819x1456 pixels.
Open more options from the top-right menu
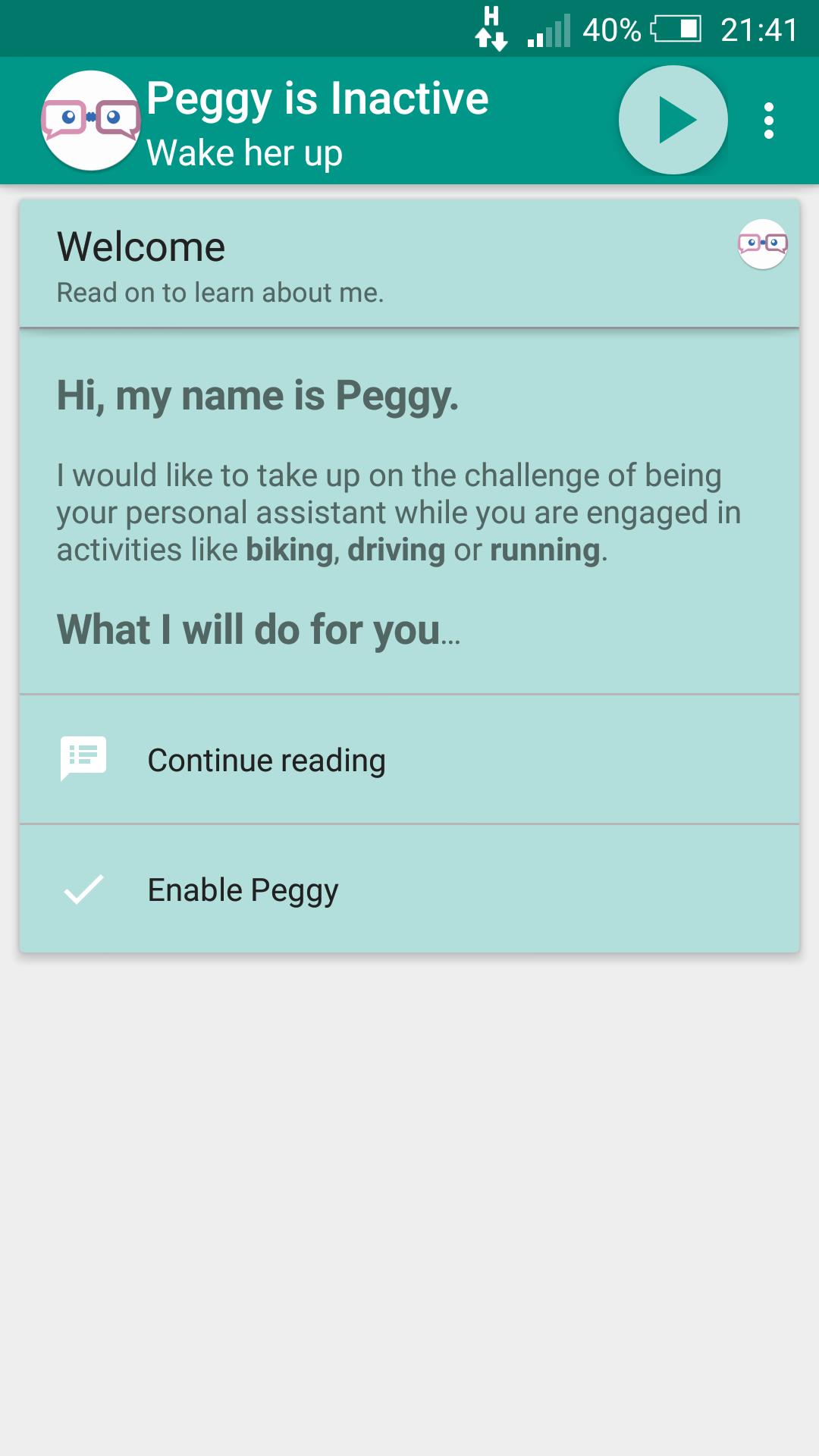pos(769,120)
